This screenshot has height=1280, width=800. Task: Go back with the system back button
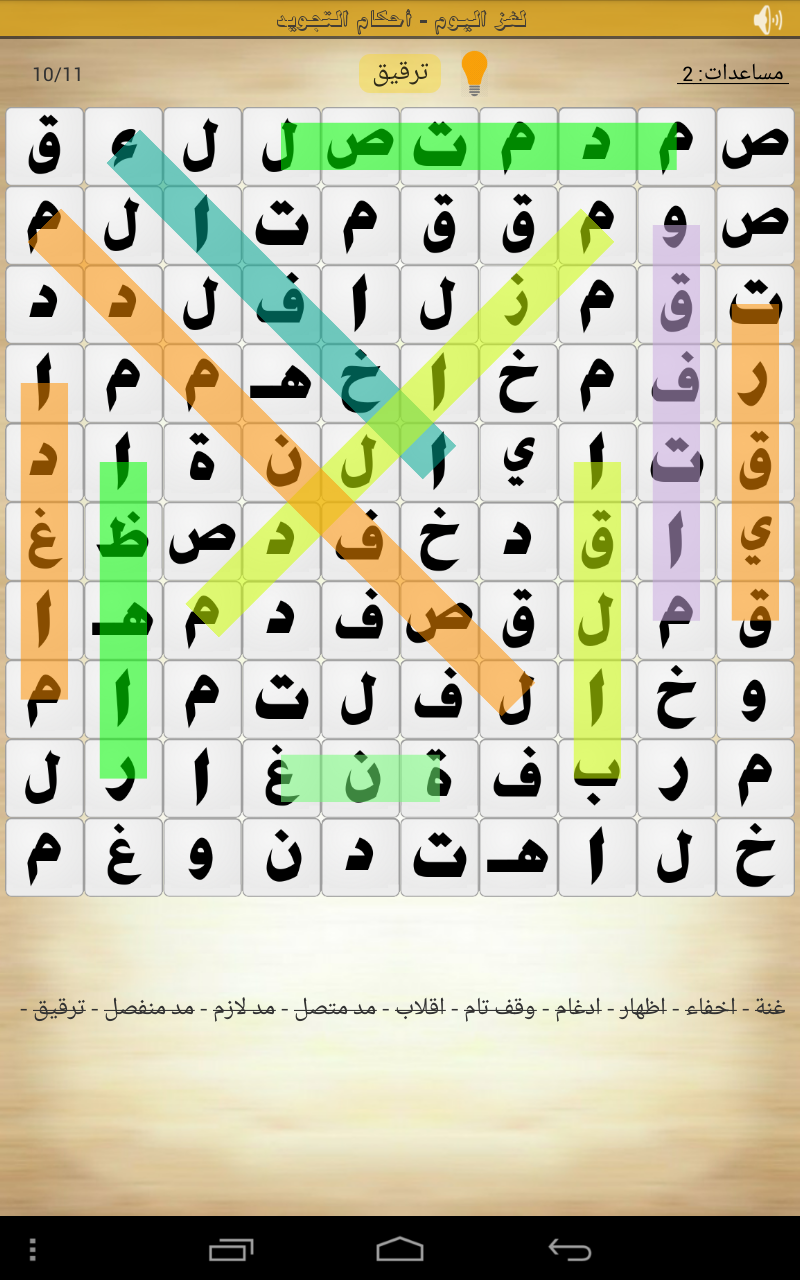click(x=570, y=1249)
